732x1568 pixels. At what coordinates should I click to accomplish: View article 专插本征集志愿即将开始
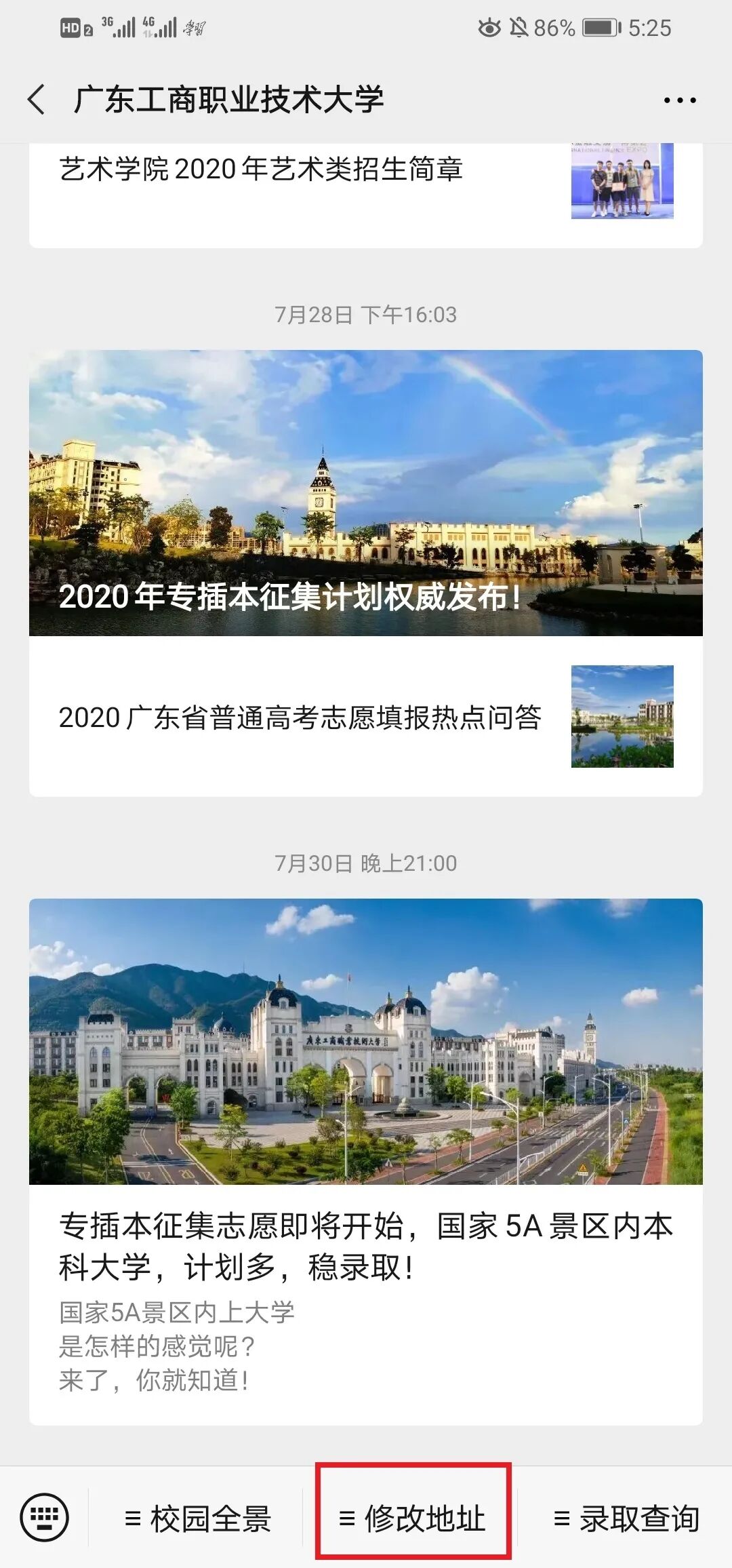[x=365, y=1247]
